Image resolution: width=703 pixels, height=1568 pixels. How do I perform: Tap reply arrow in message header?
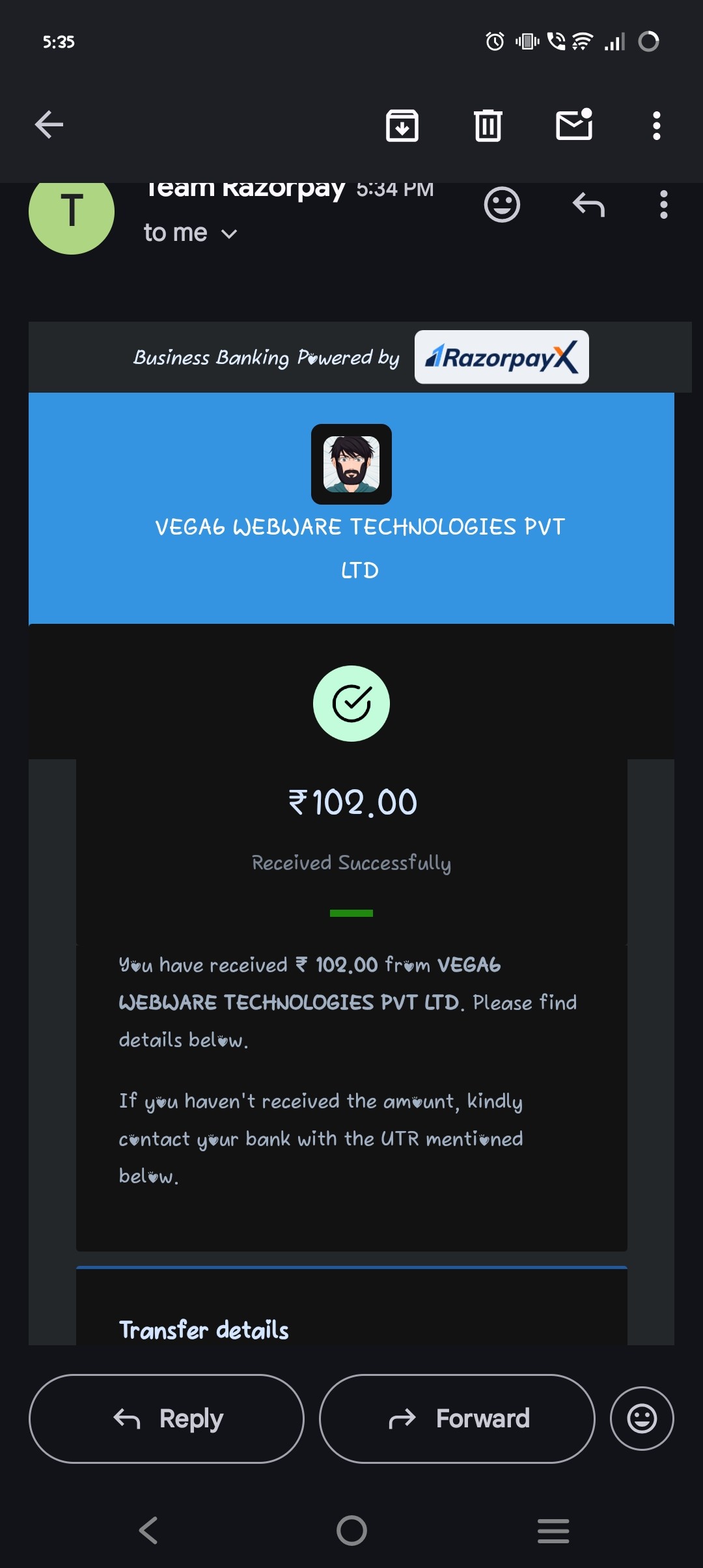point(588,205)
